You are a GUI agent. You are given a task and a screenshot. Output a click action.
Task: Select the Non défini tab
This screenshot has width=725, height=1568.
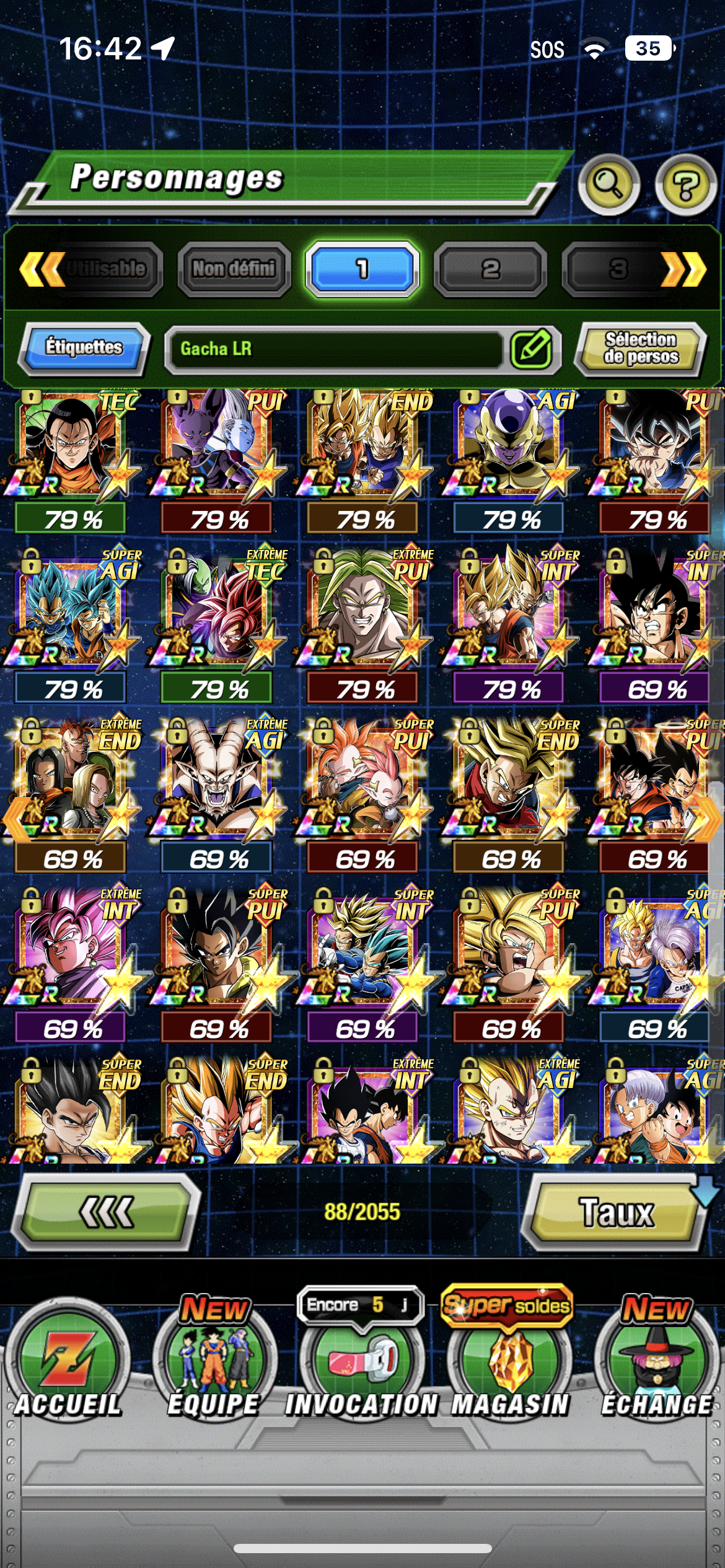click(234, 269)
